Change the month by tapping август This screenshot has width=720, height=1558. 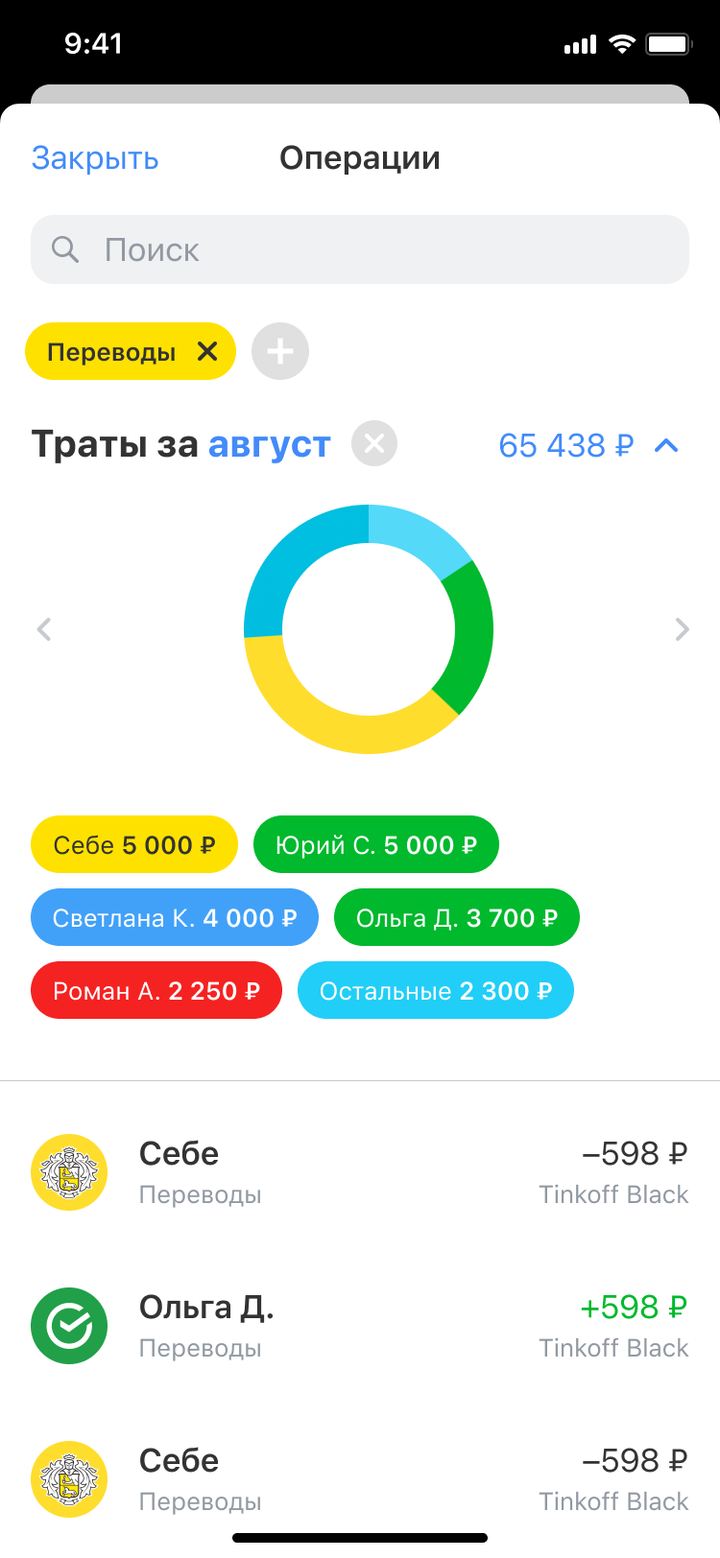[269, 444]
